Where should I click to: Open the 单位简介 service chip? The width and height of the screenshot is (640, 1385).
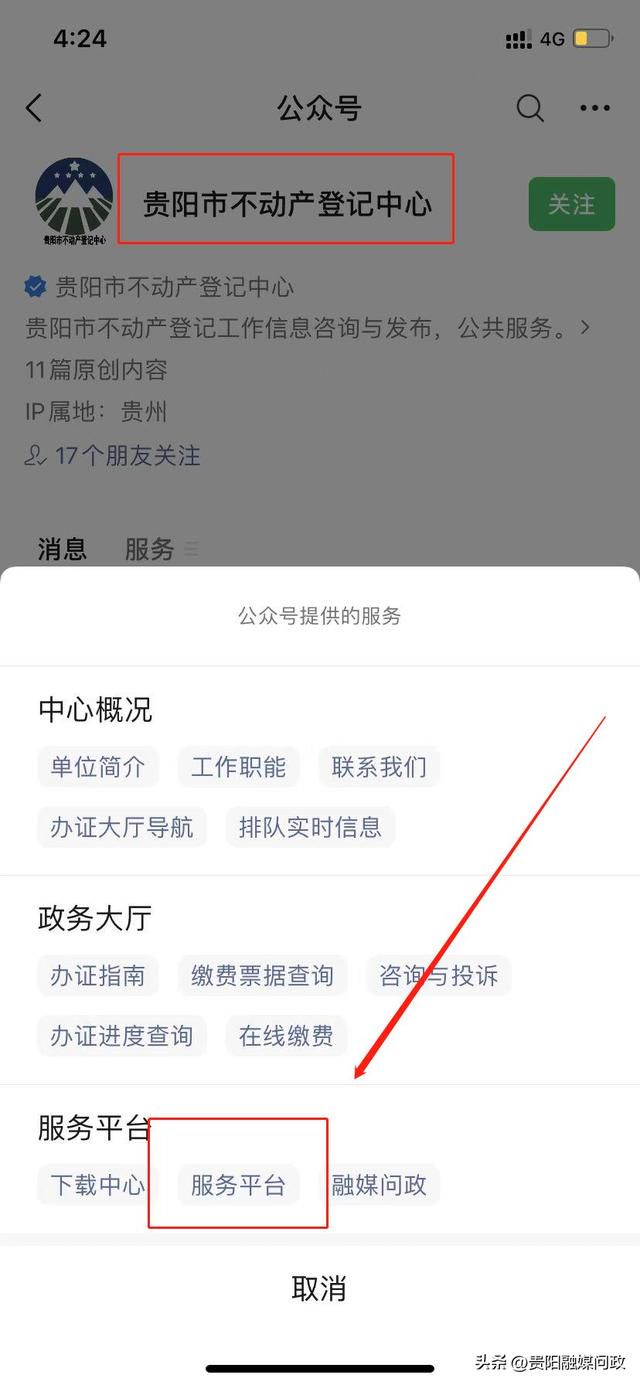tap(98, 767)
